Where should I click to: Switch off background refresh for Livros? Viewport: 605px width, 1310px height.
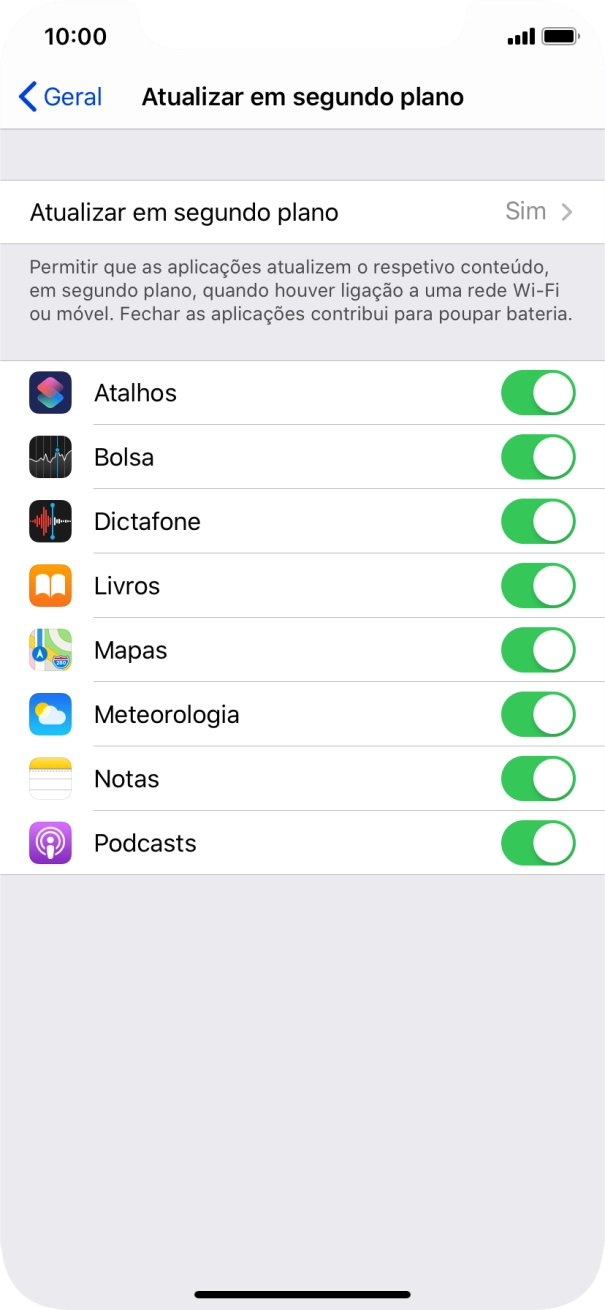pyautogui.click(x=538, y=586)
